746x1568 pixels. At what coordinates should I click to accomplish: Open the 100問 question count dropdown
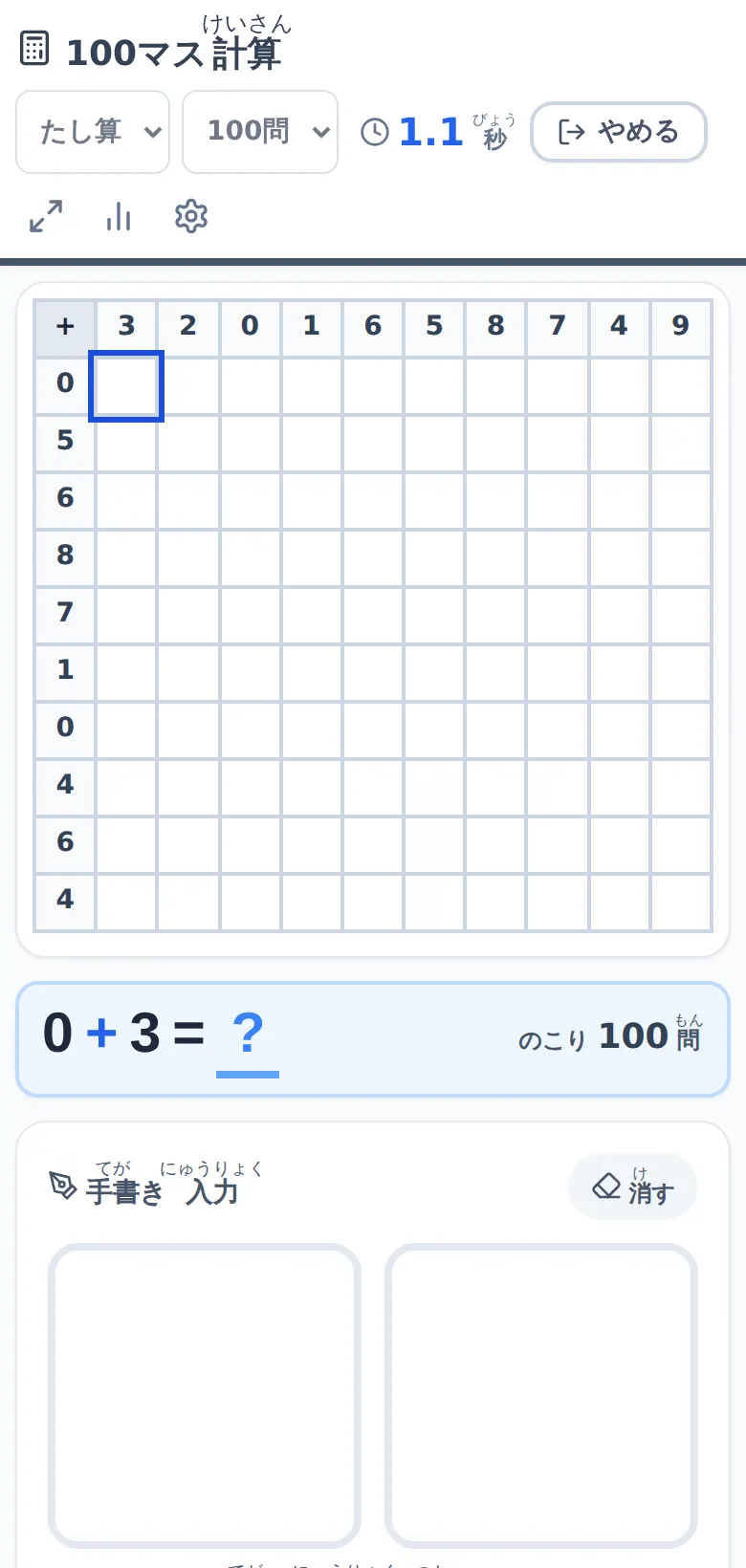pyautogui.click(x=260, y=132)
